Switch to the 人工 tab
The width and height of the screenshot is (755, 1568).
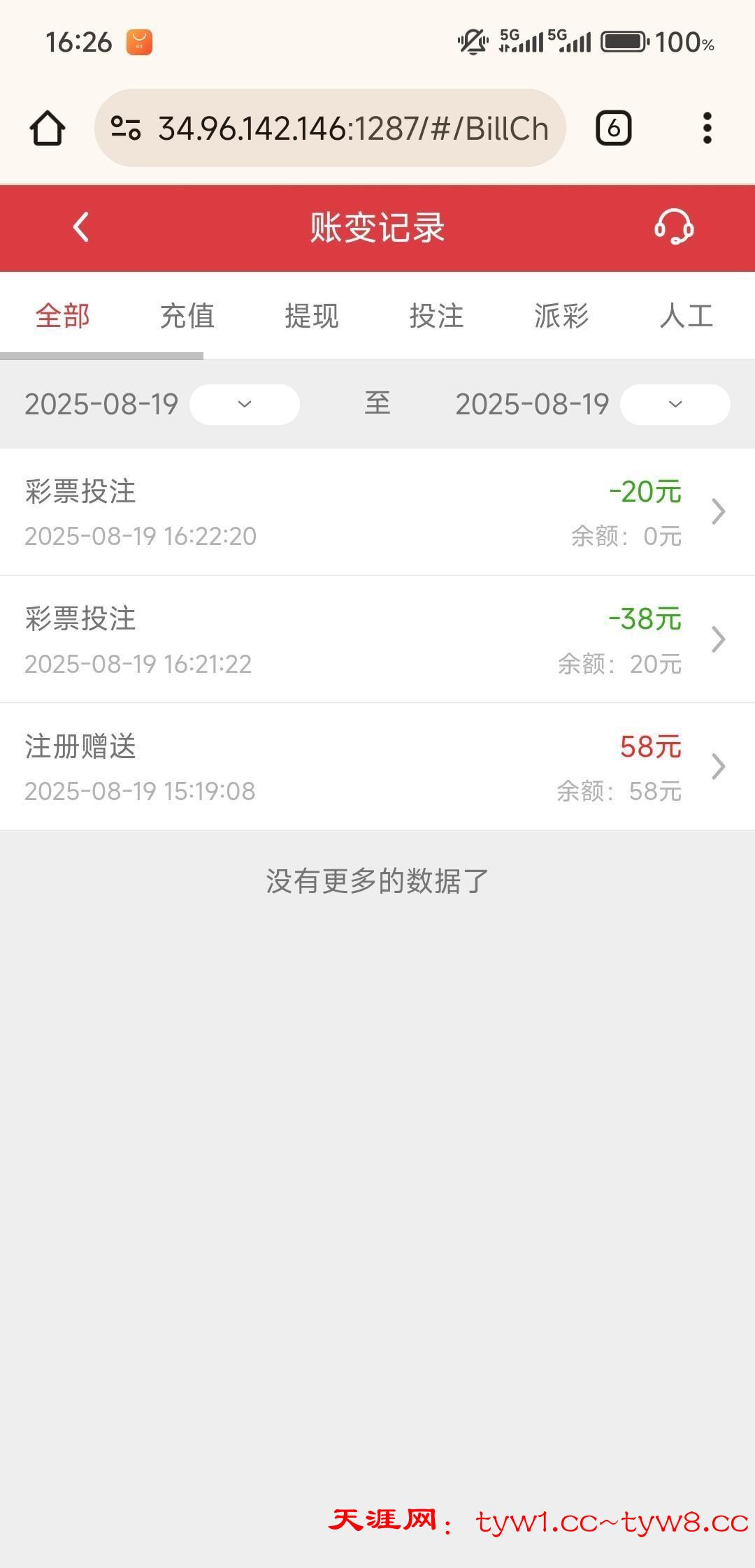tap(686, 316)
